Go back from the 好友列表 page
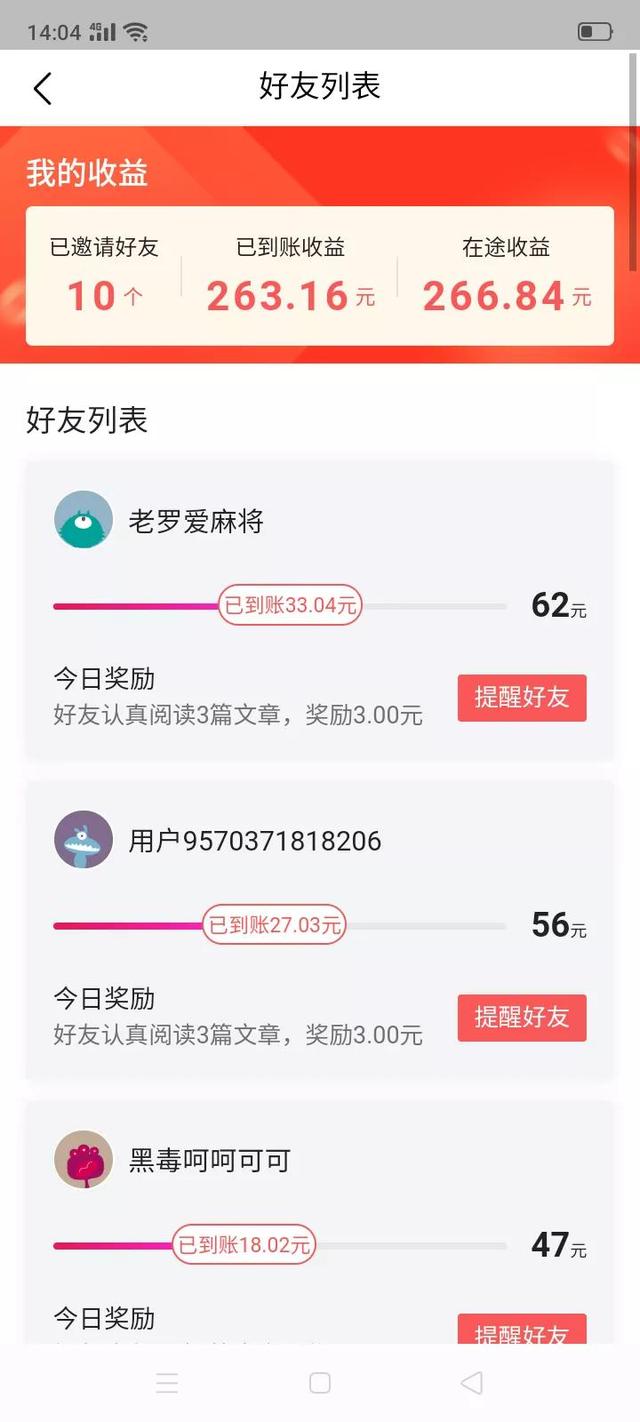640x1422 pixels. coord(42,88)
